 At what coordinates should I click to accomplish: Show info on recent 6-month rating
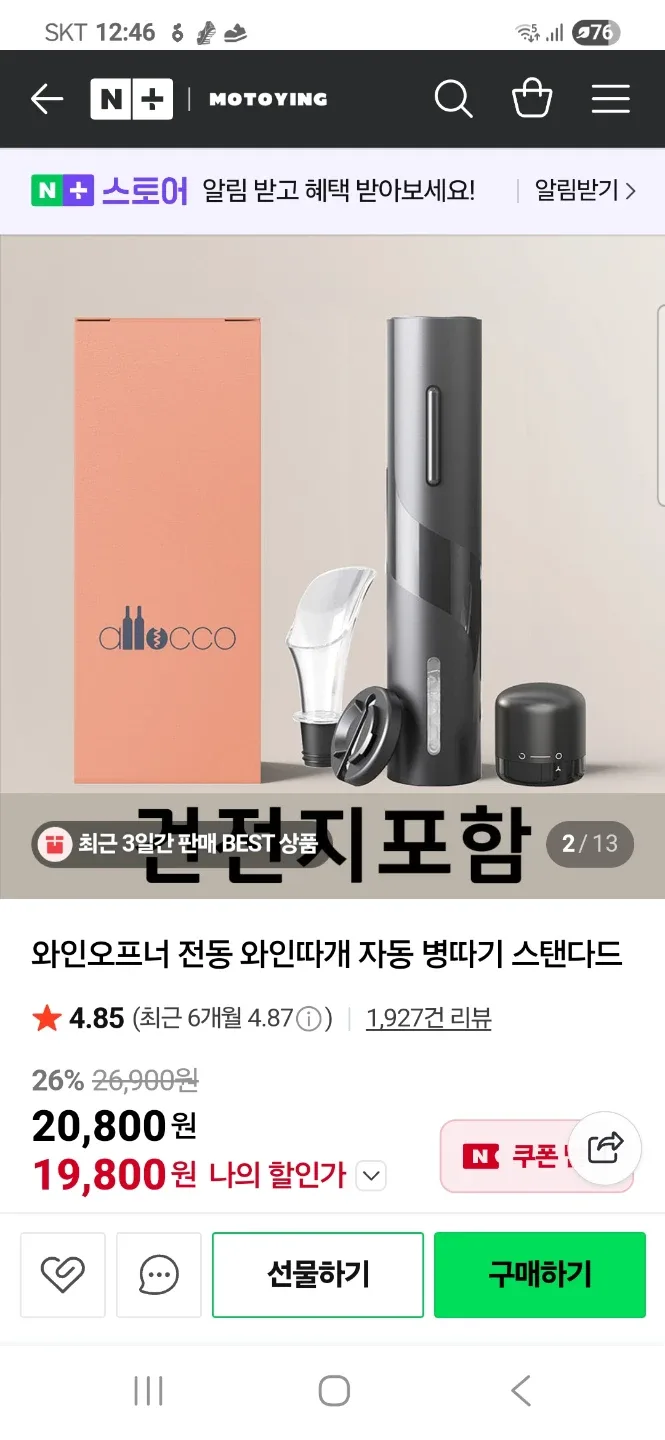click(311, 1019)
